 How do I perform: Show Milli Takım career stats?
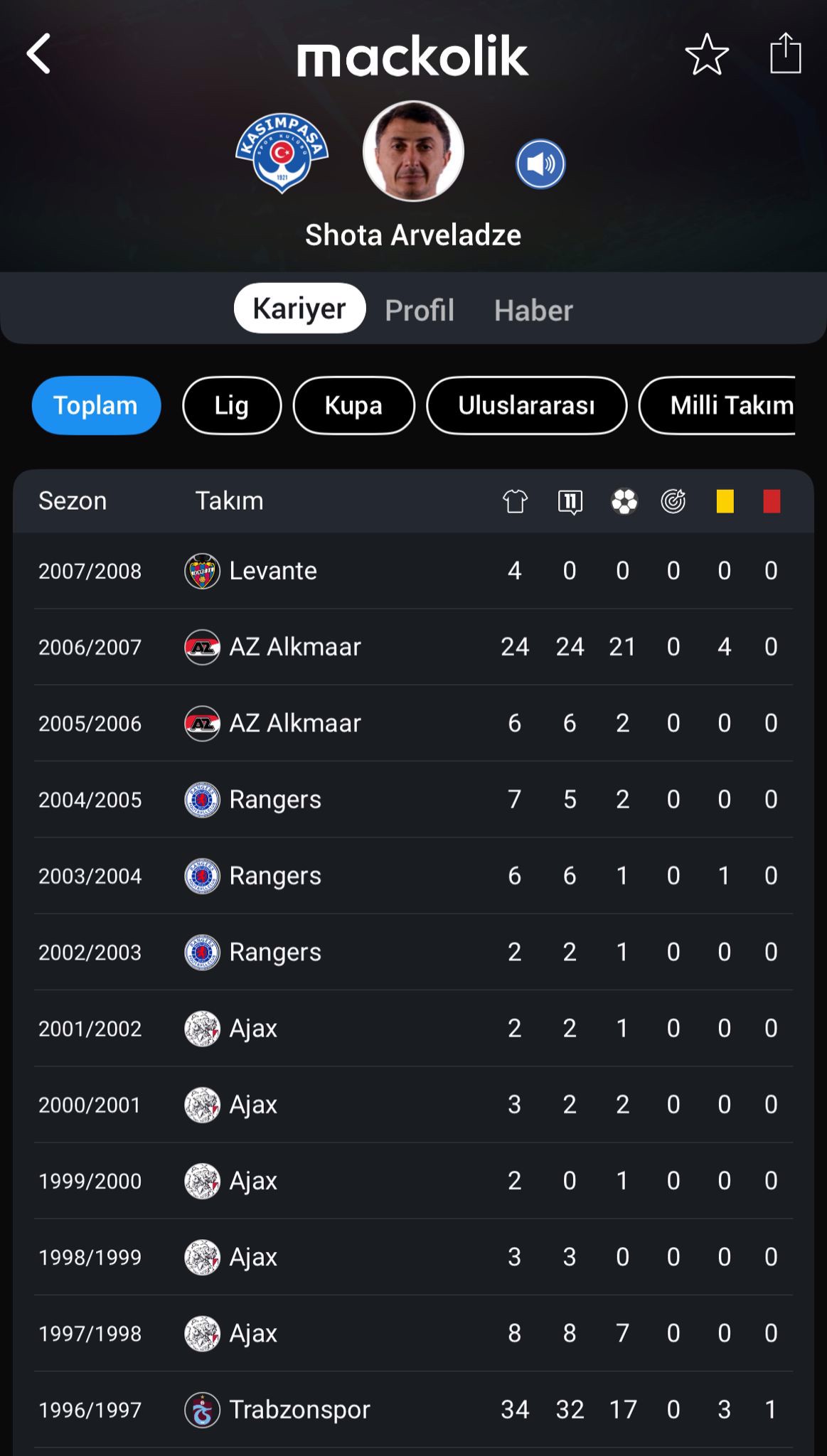[717, 405]
